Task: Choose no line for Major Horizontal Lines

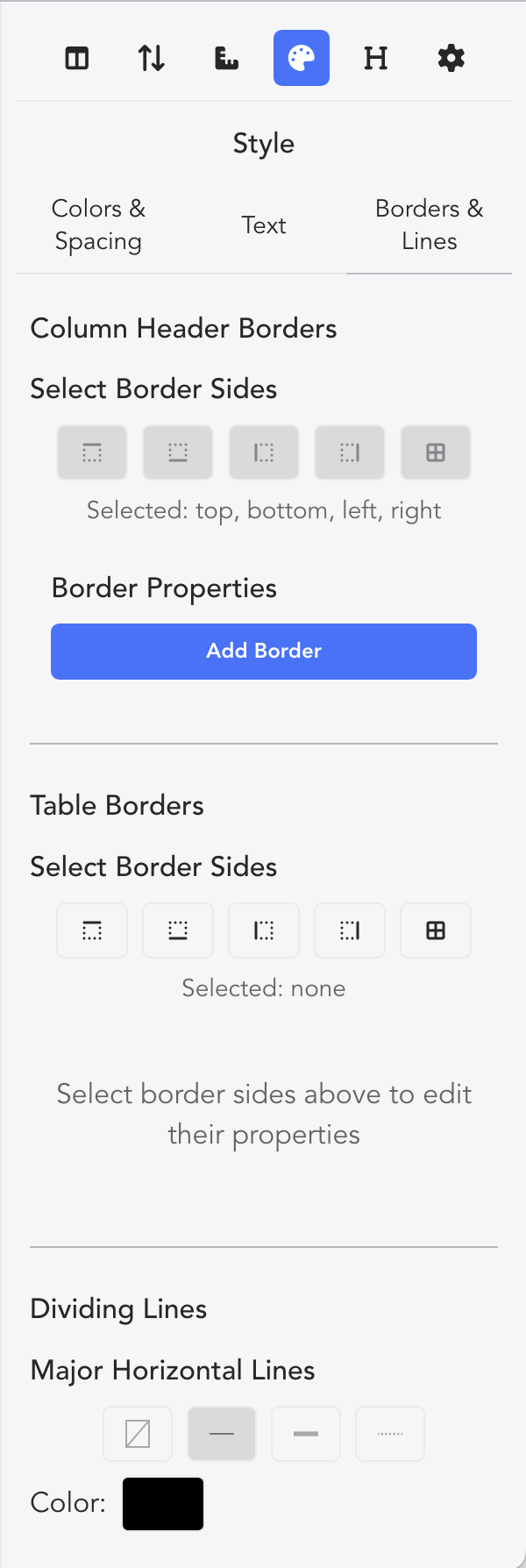Action: 138,1434
